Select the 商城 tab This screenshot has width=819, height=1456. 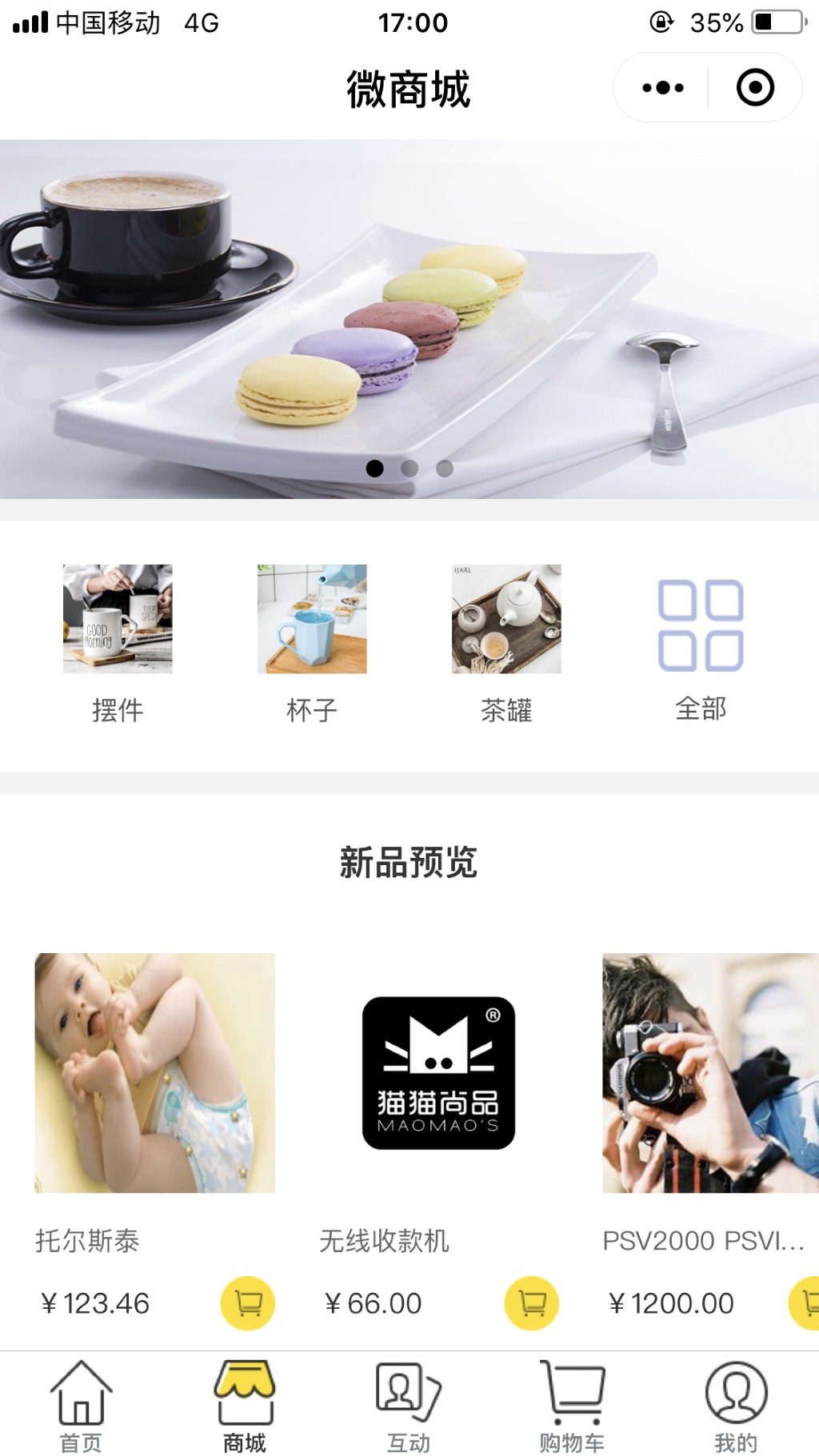pyautogui.click(x=245, y=1407)
